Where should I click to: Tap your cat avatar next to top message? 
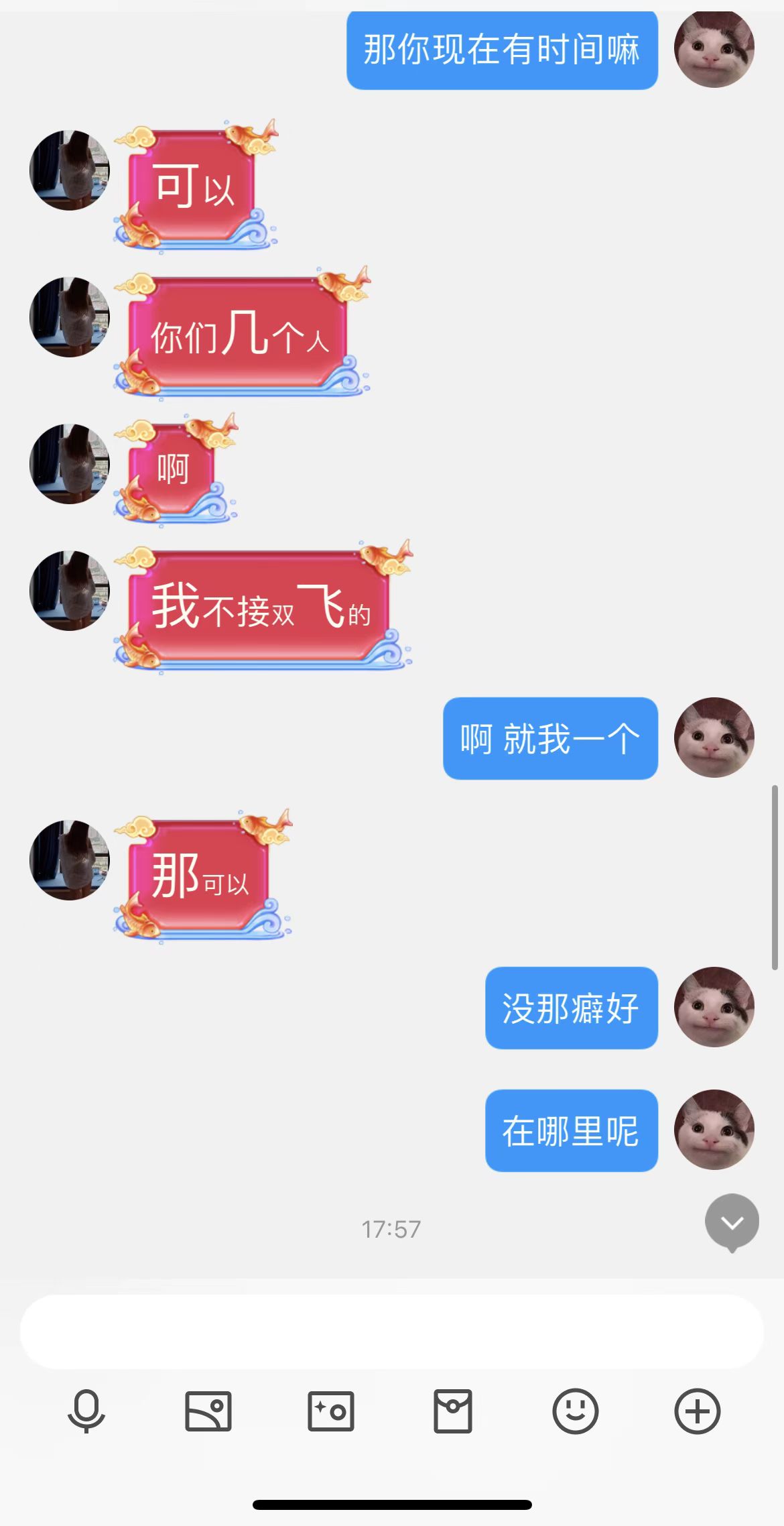[x=714, y=50]
